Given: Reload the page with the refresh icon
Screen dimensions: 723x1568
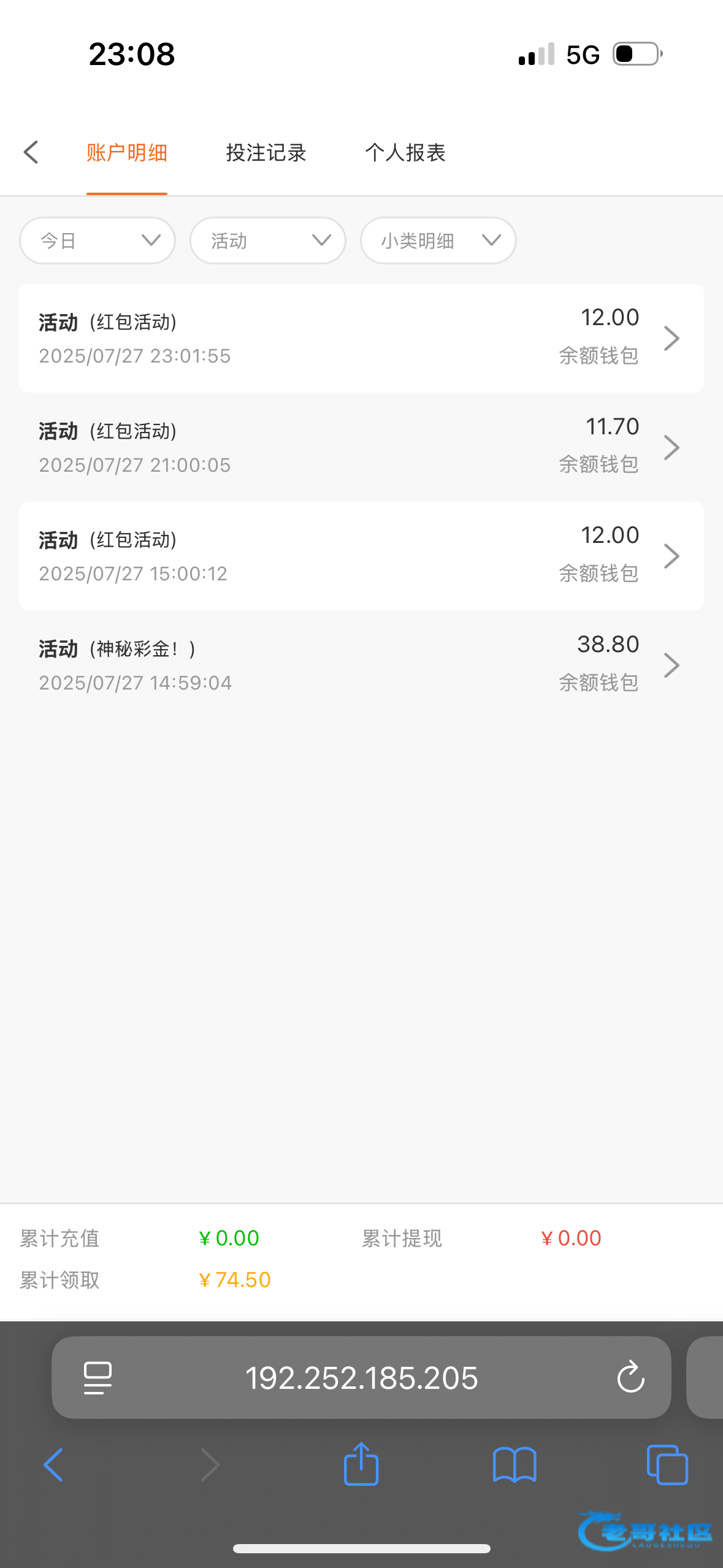Looking at the screenshot, I should point(630,1378).
